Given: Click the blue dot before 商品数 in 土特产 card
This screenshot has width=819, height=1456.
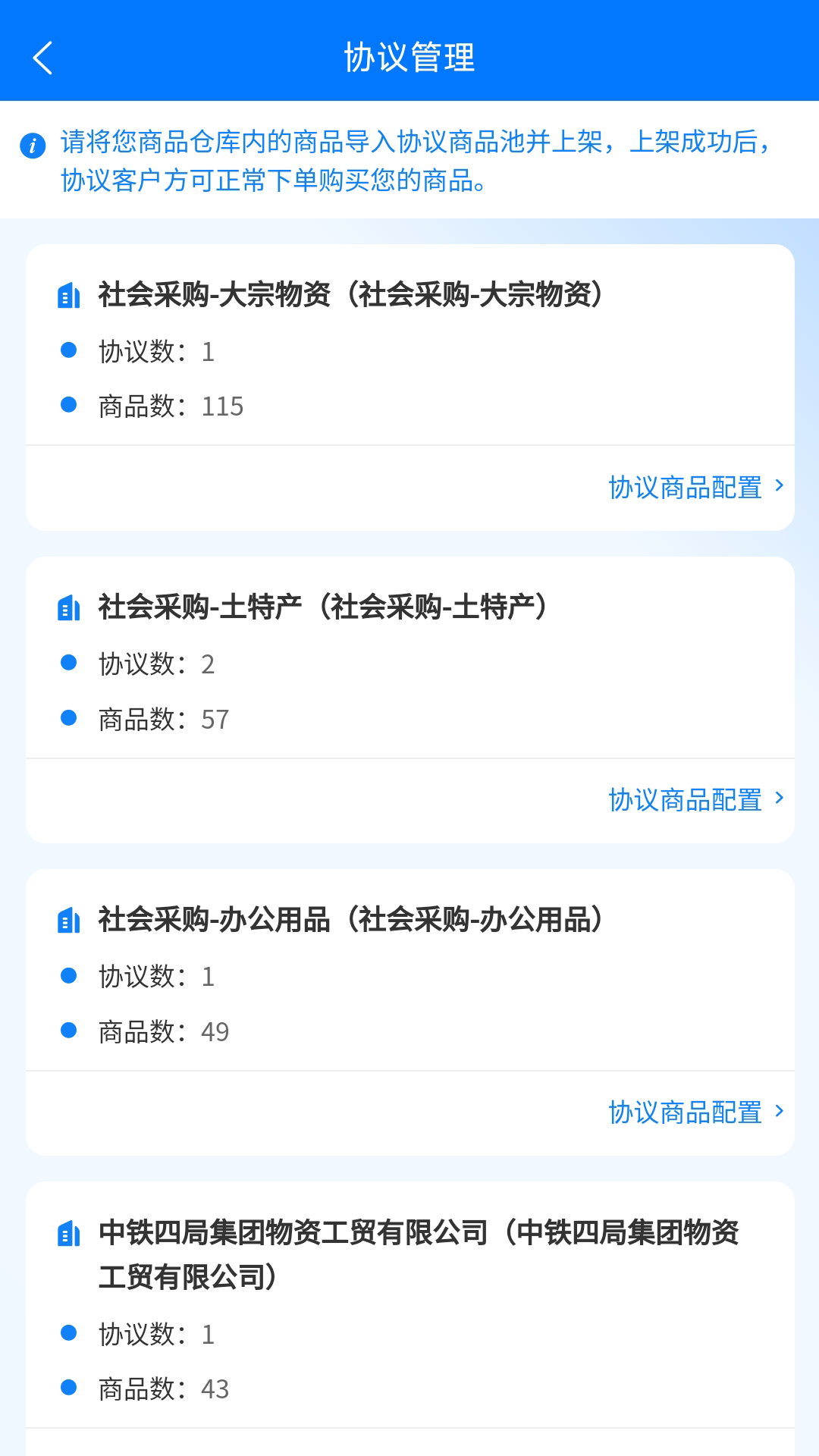Looking at the screenshot, I should point(69,719).
